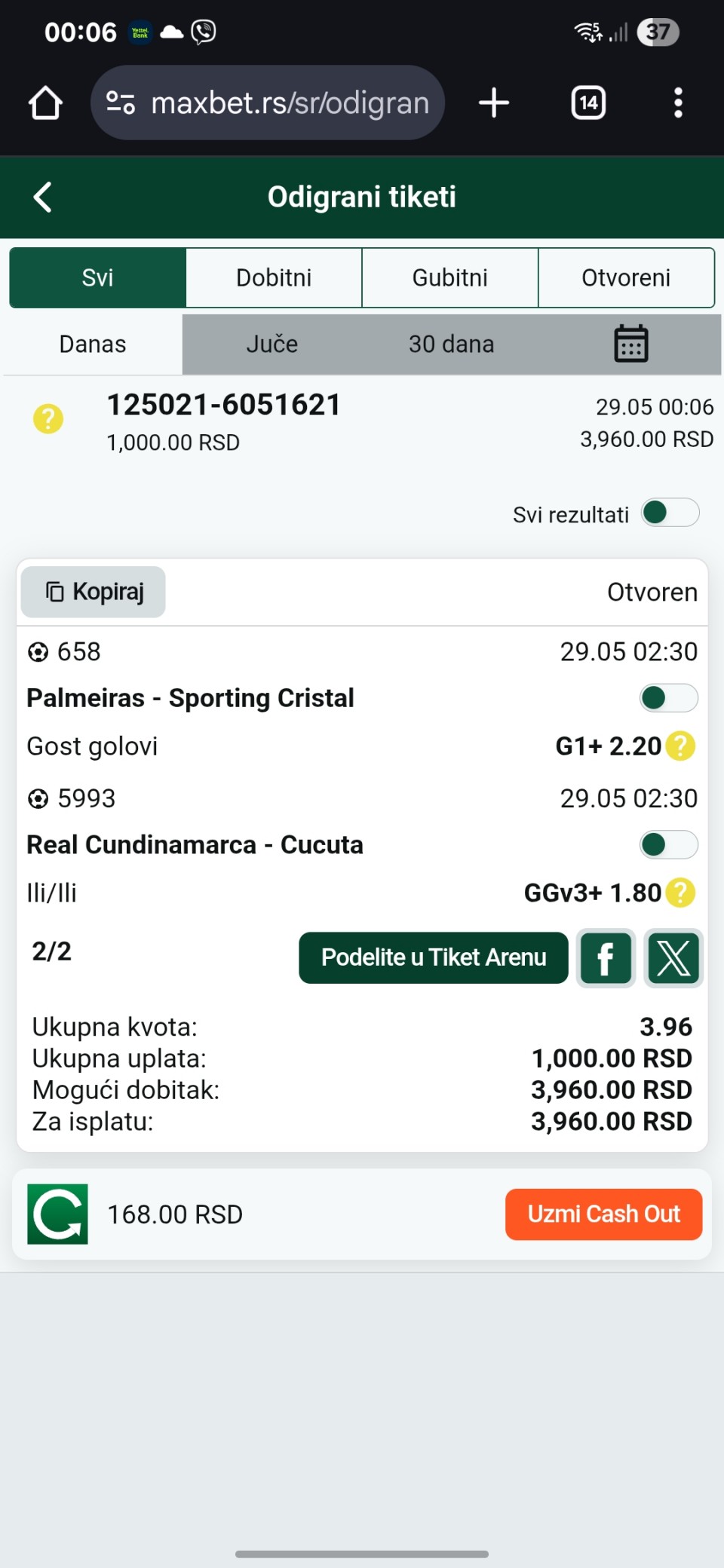Toggle switch for Real Cundinamarca - Cucuta
The height and width of the screenshot is (1568, 724).
pos(668,845)
